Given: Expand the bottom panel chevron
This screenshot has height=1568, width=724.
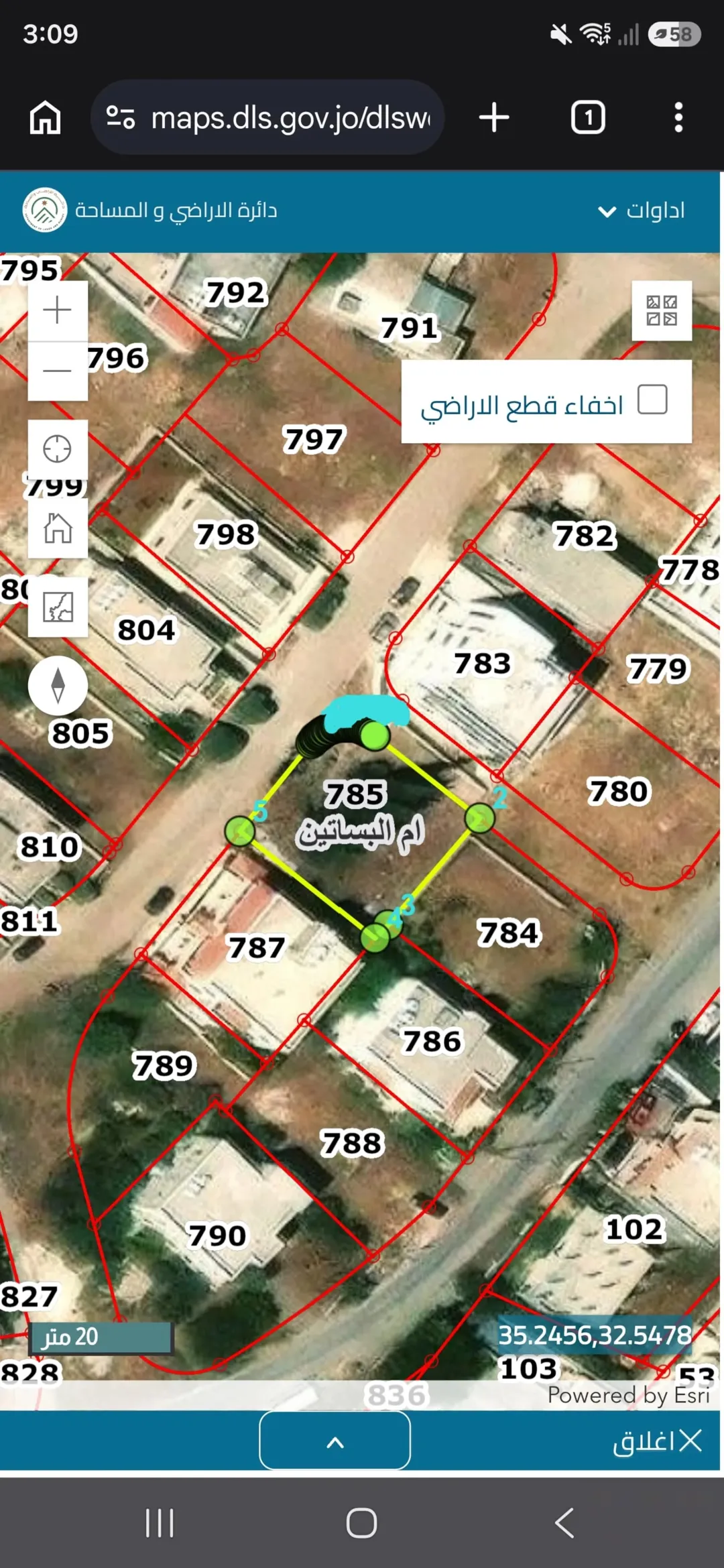Looking at the screenshot, I should 335,1440.
